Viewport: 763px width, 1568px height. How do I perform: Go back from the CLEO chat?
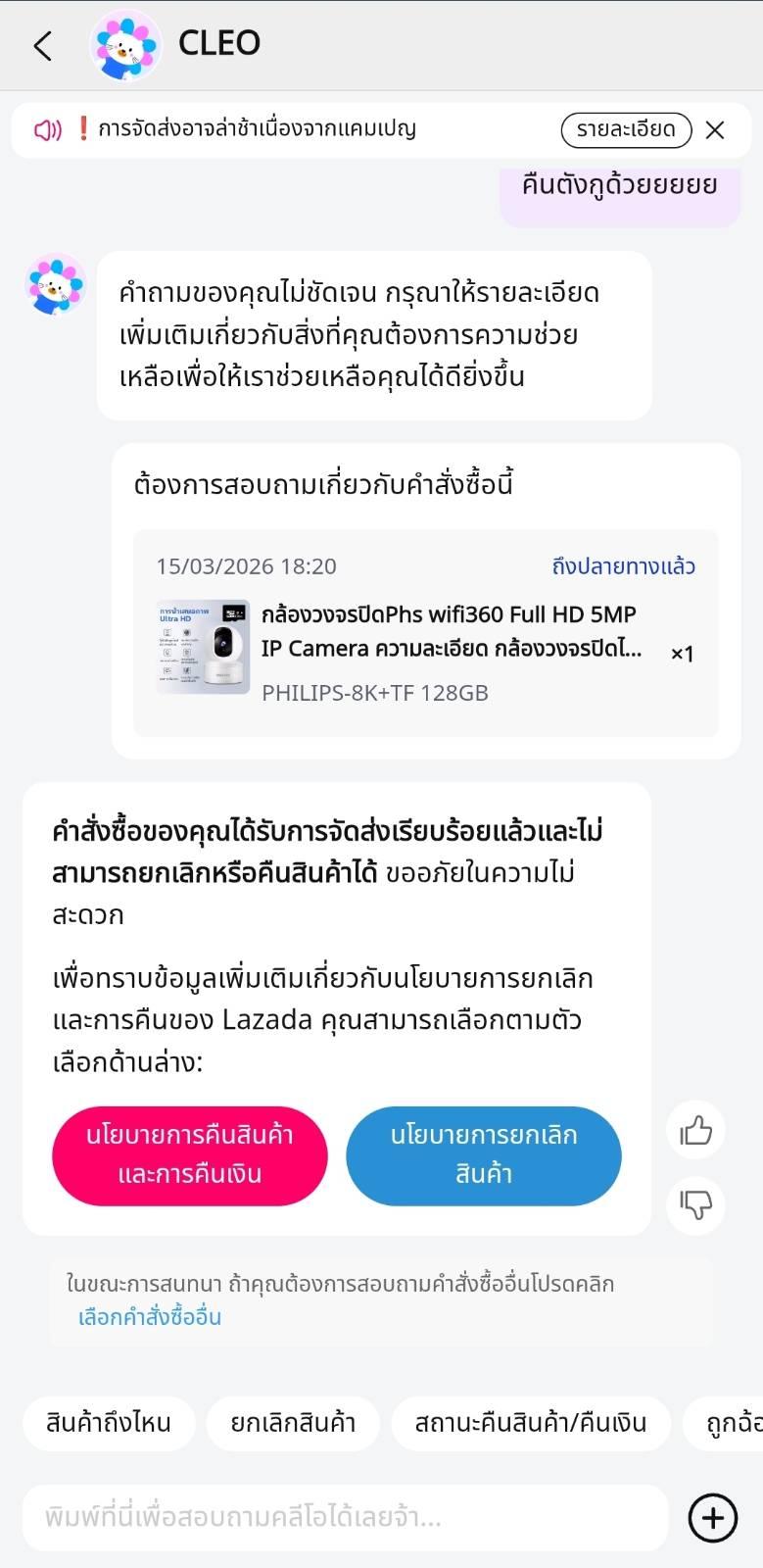(x=43, y=45)
